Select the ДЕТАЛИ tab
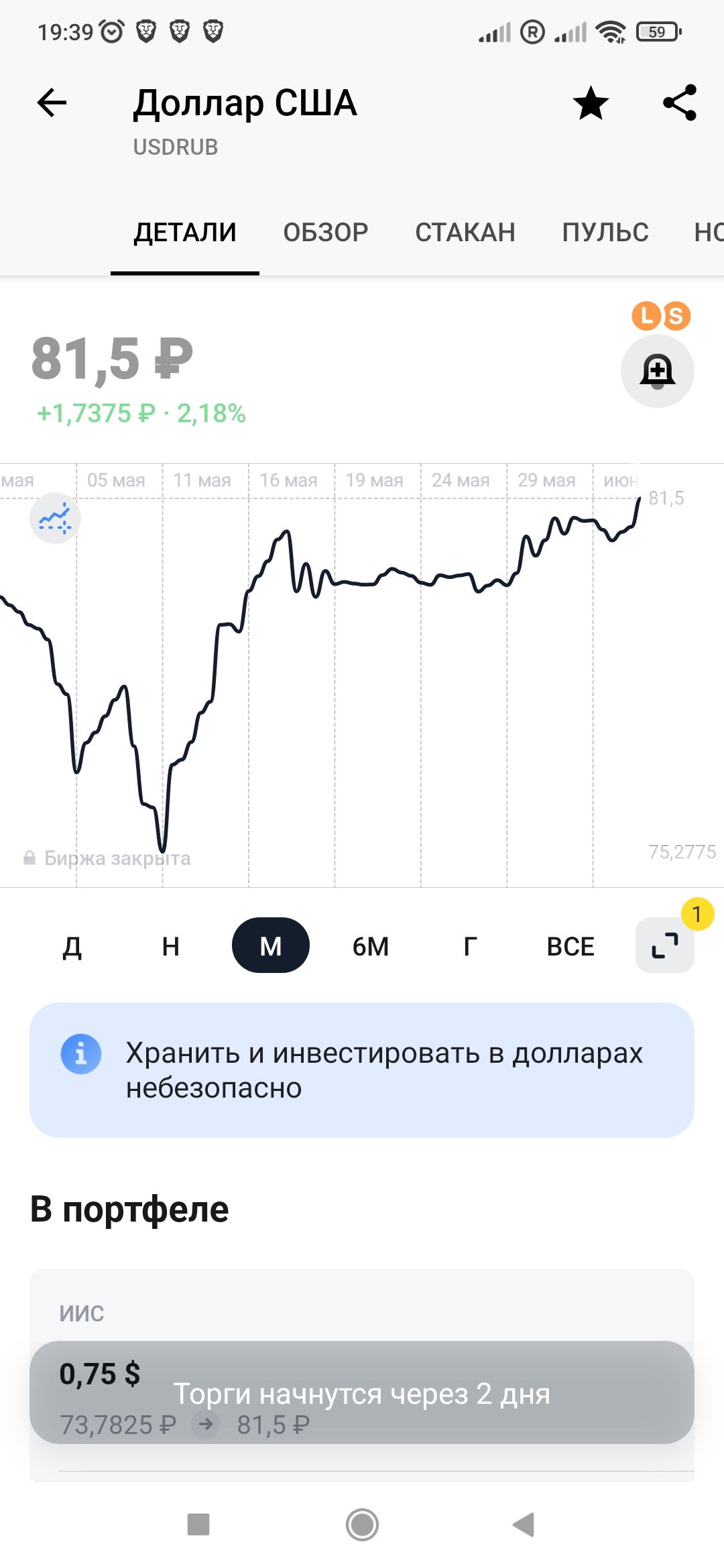724x1568 pixels. 185,233
